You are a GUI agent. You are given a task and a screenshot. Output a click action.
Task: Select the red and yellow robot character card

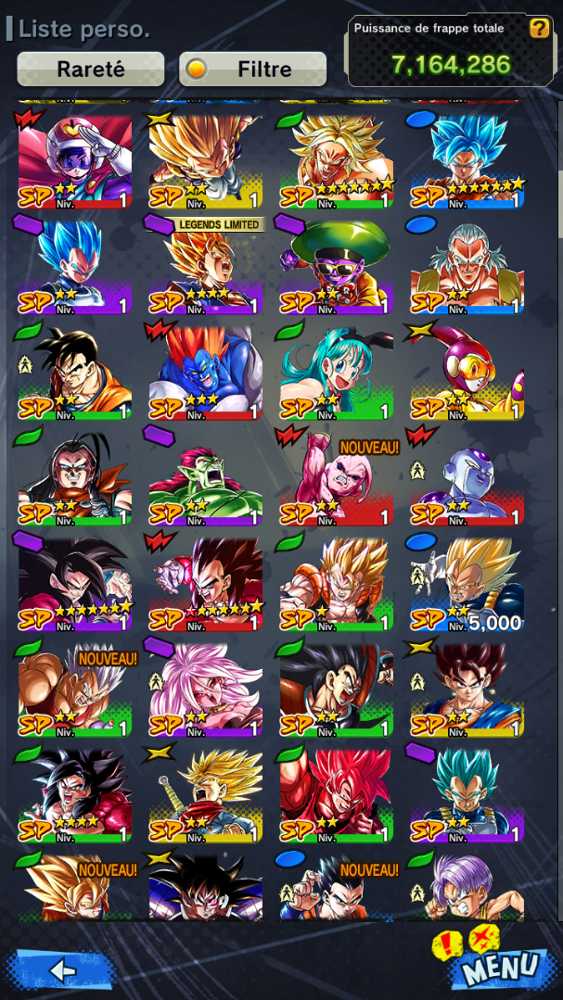pyautogui.click(x=467, y=371)
